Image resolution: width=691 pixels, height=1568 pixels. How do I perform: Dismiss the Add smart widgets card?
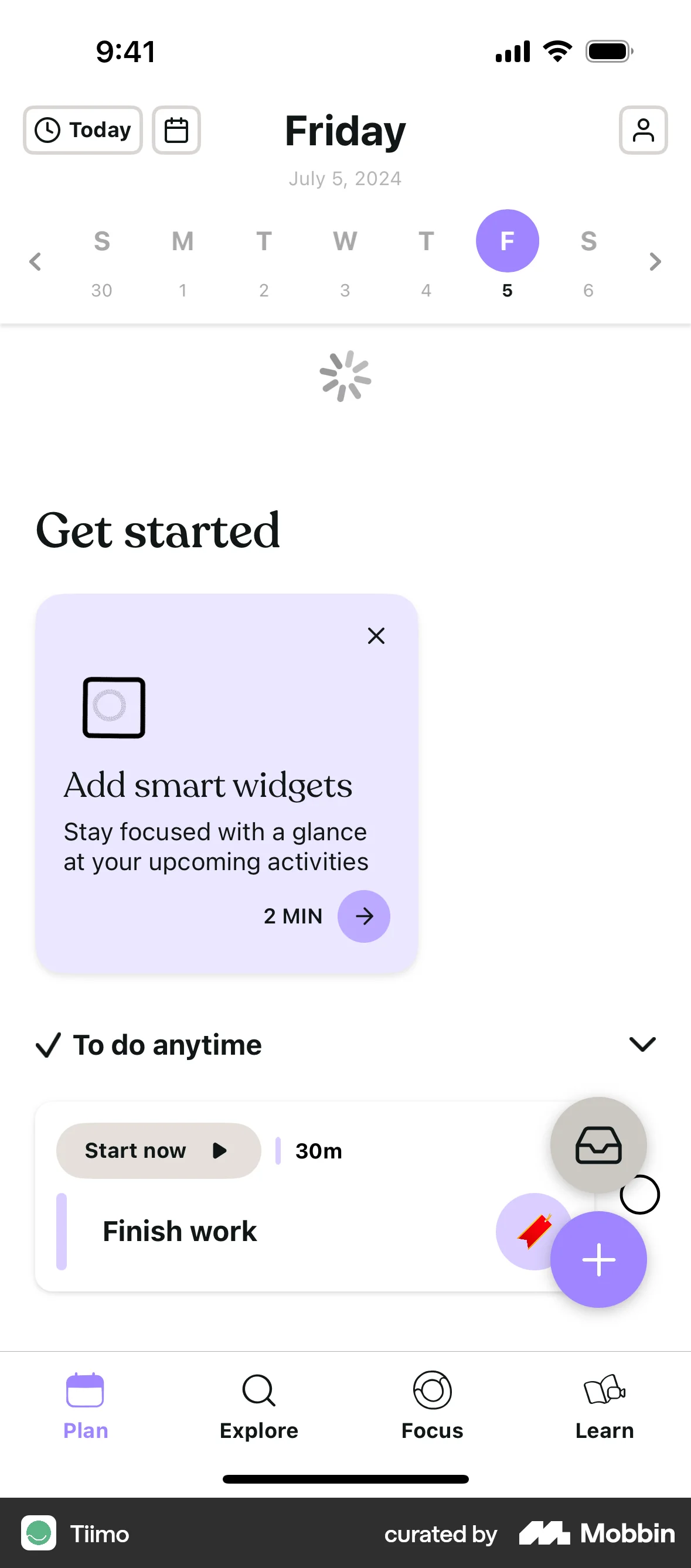[x=376, y=636]
